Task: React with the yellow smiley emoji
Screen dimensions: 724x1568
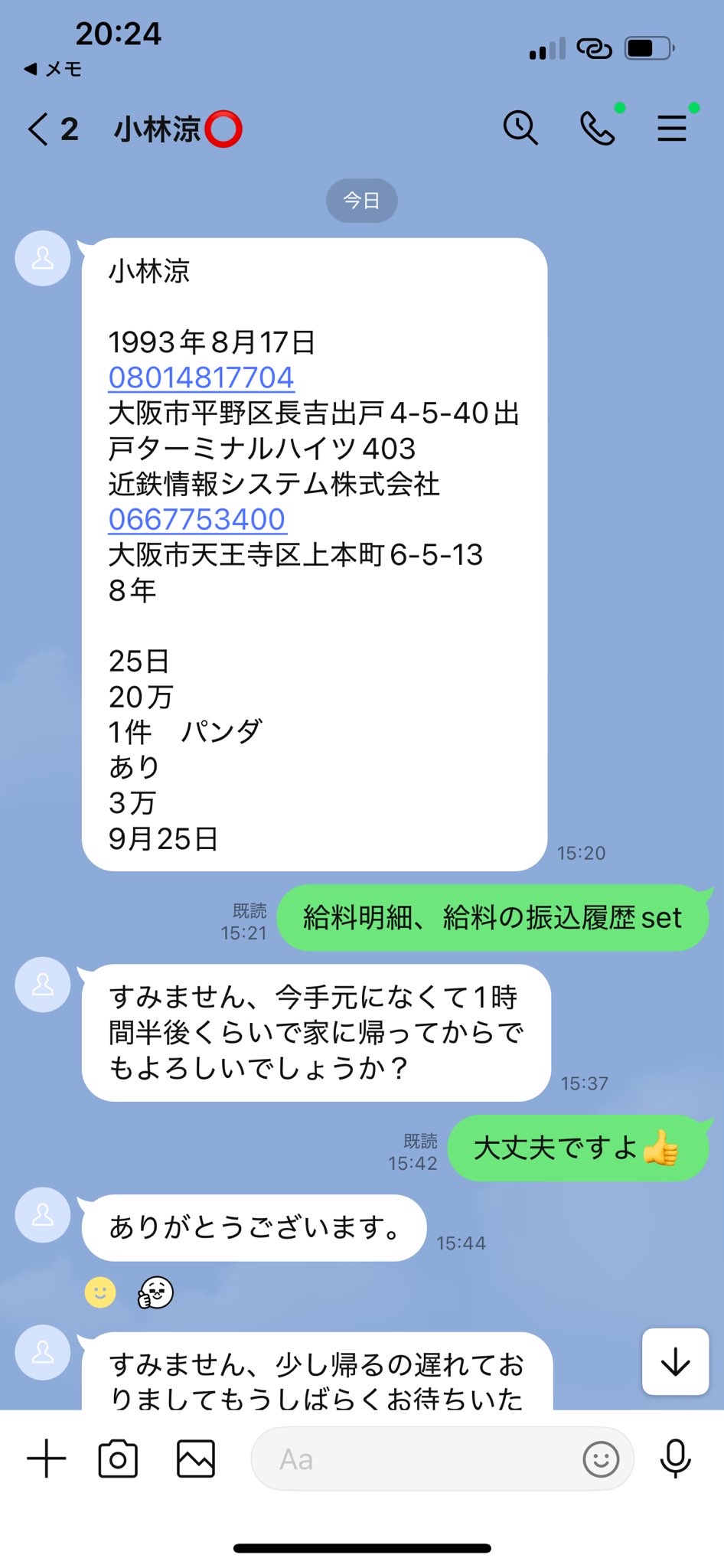Action: tap(100, 1293)
